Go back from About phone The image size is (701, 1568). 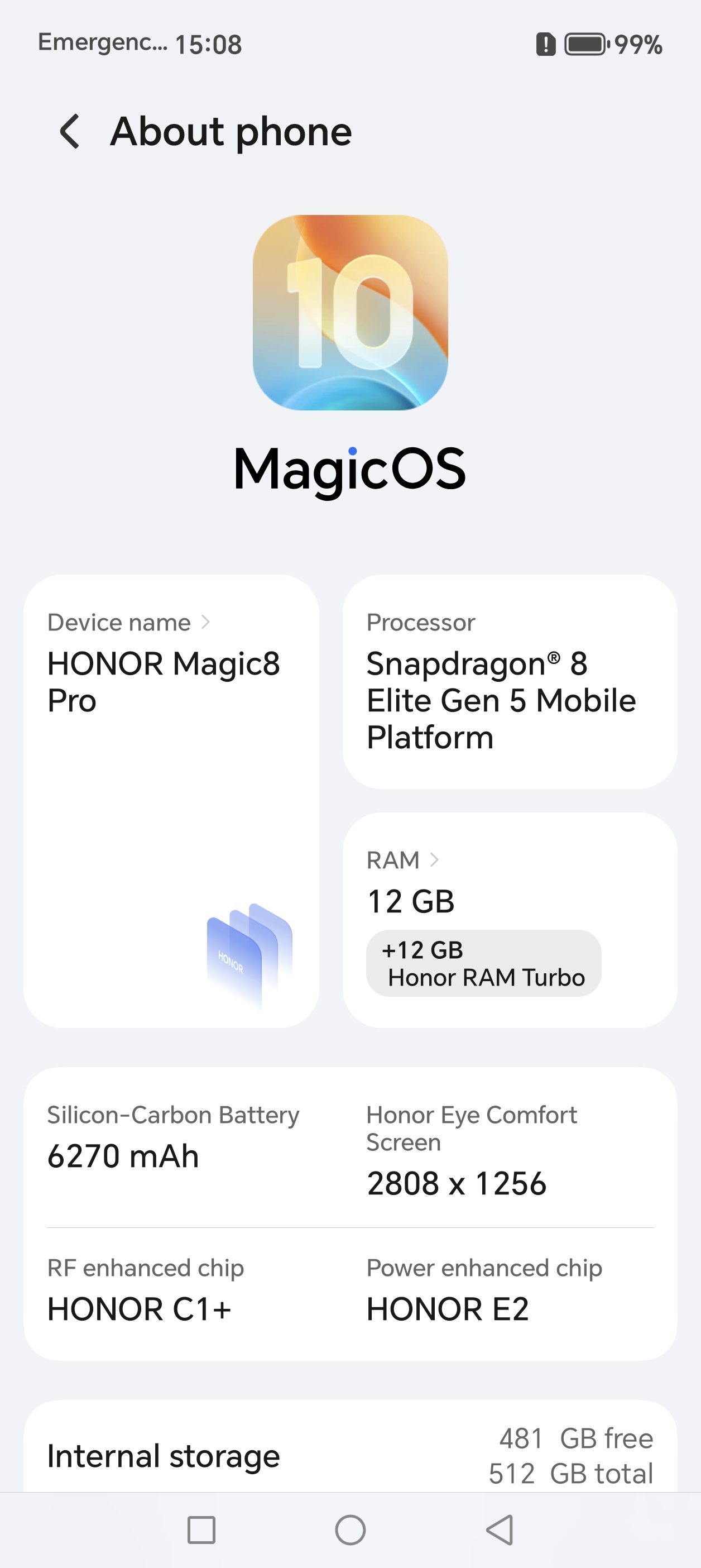(70, 131)
